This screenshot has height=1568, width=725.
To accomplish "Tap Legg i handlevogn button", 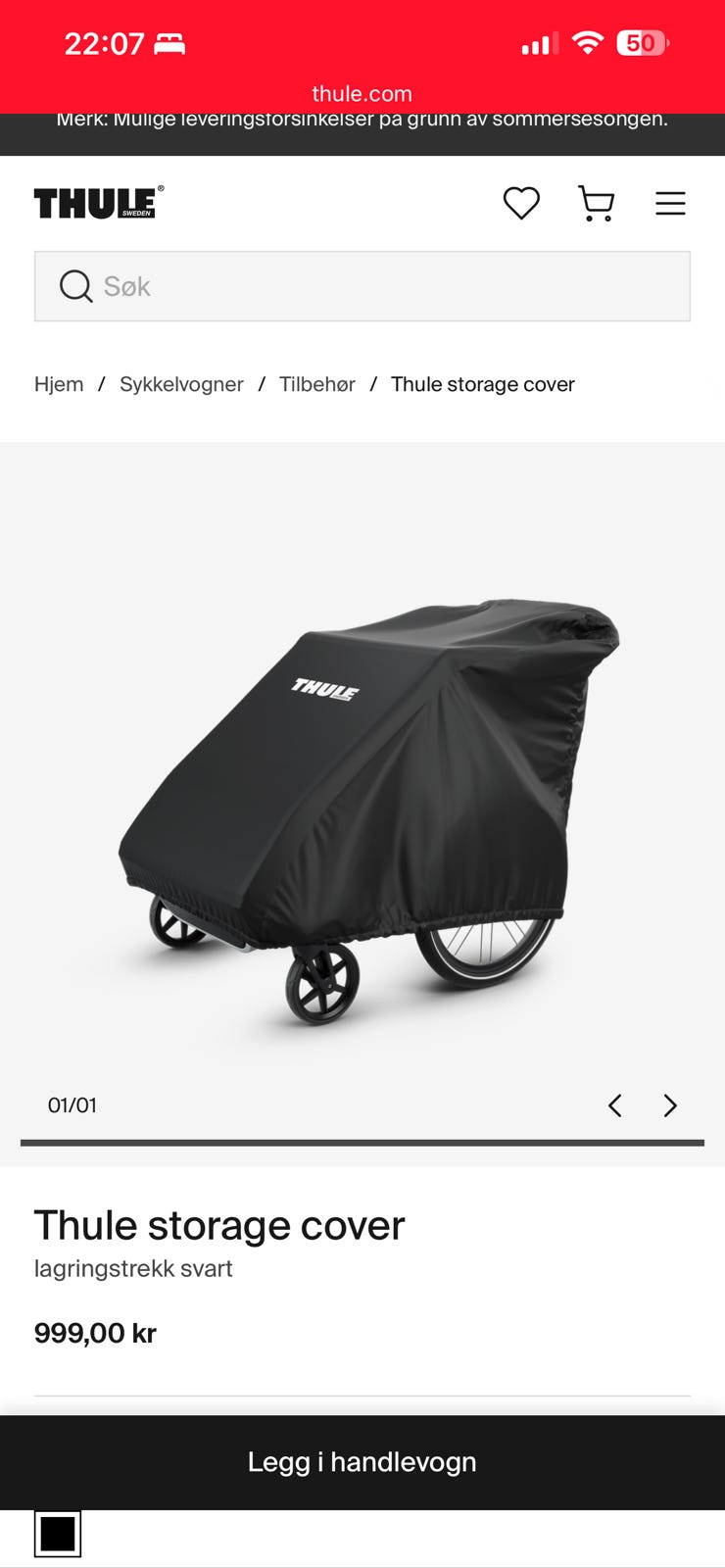I will 362,1462.
